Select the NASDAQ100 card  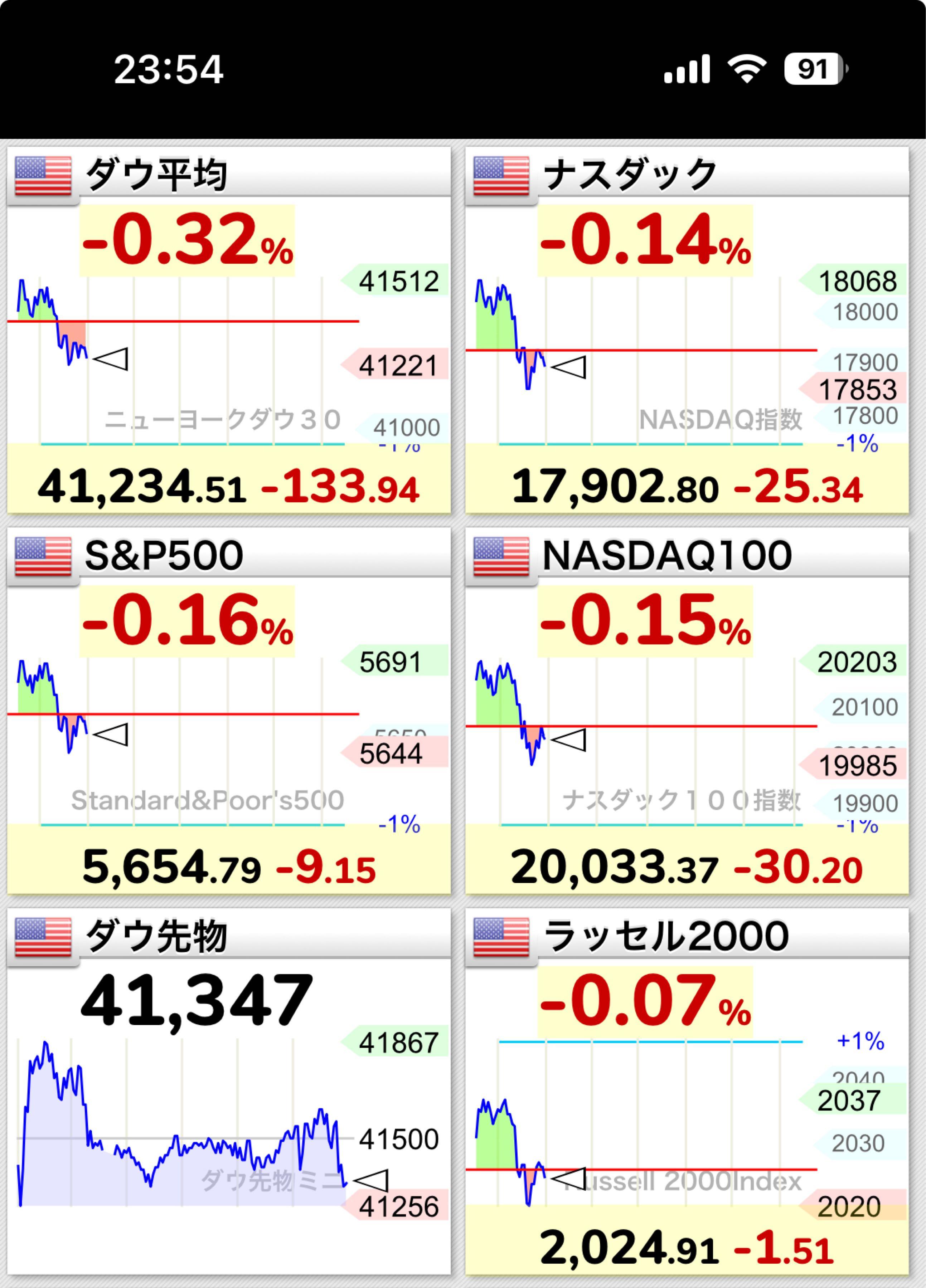(x=686, y=711)
